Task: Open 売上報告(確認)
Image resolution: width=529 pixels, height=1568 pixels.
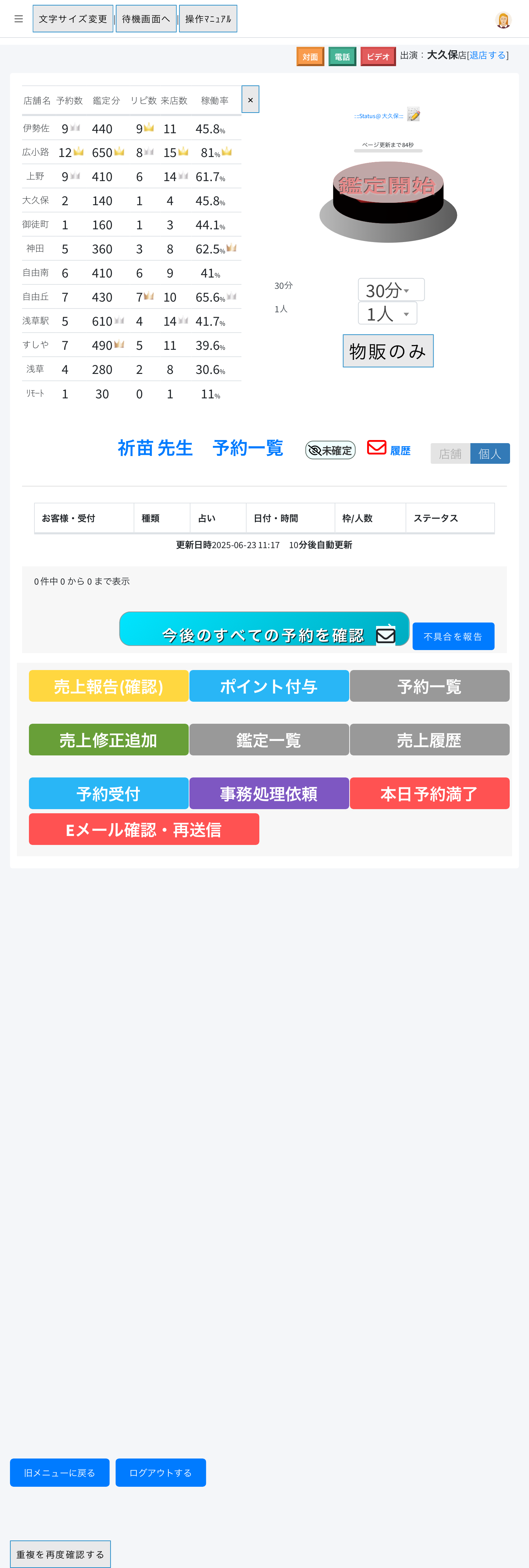Action: pos(108,686)
